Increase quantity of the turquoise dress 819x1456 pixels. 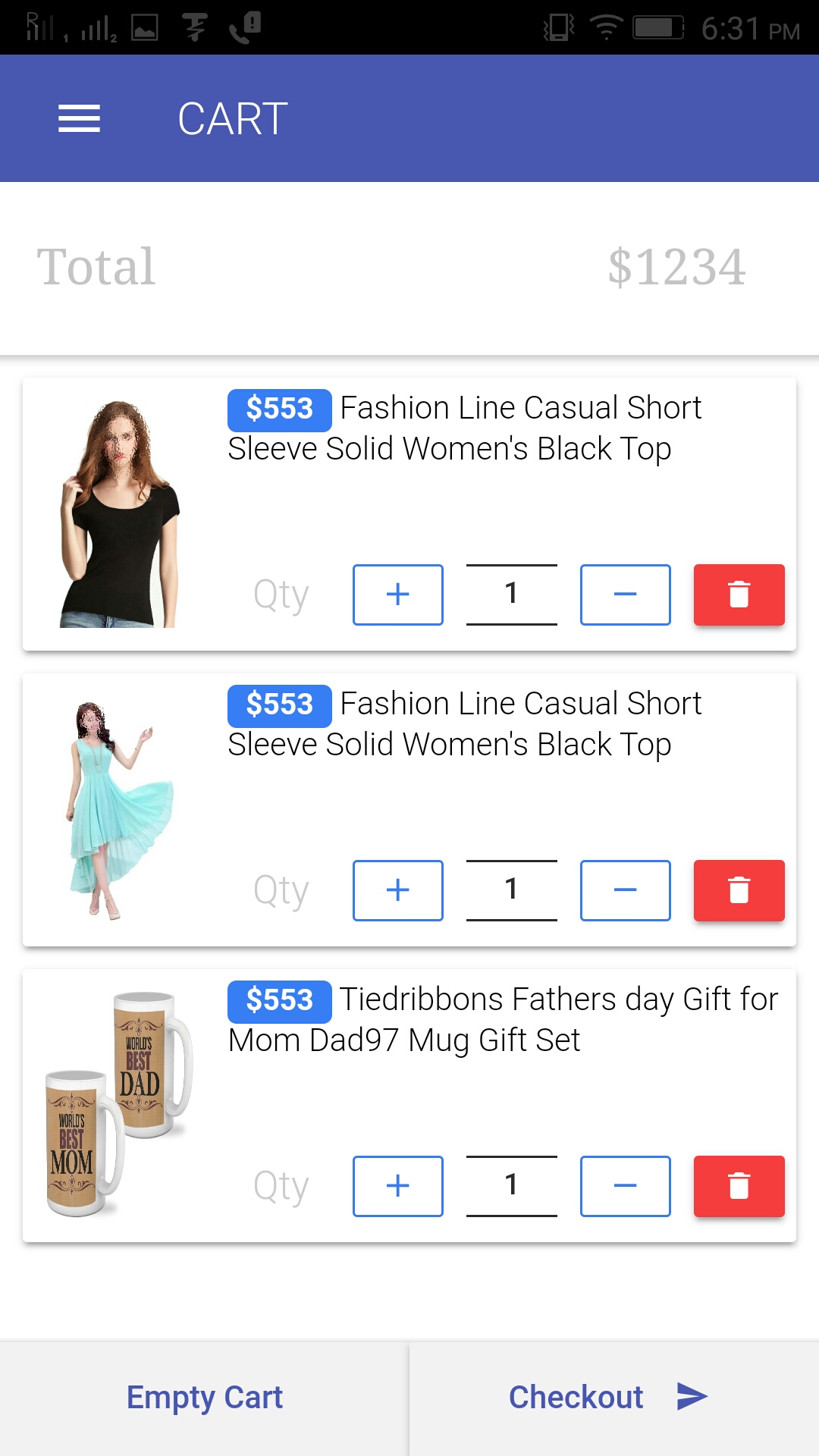[397, 891]
